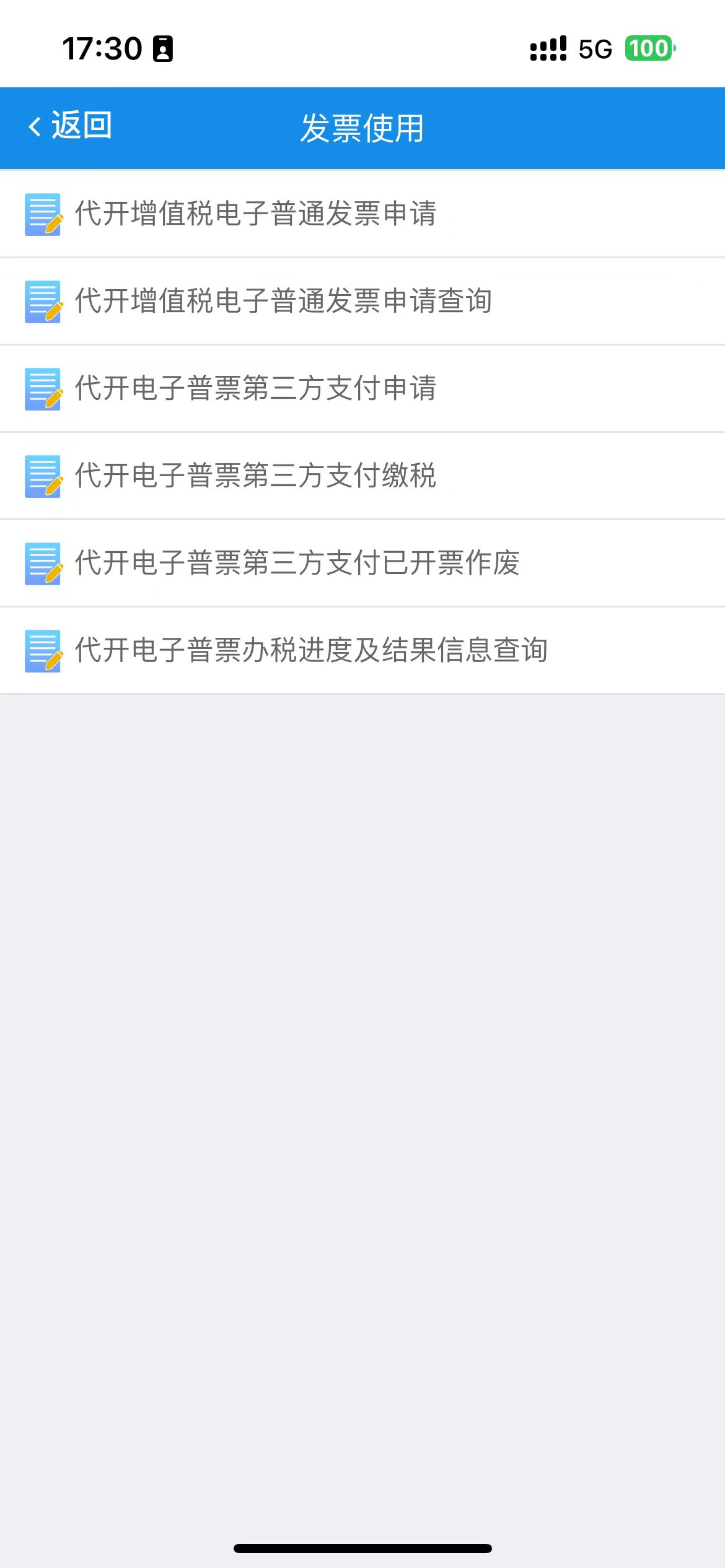Click the document icon beside 代开电子普票第三方支付缴税

coord(43,476)
